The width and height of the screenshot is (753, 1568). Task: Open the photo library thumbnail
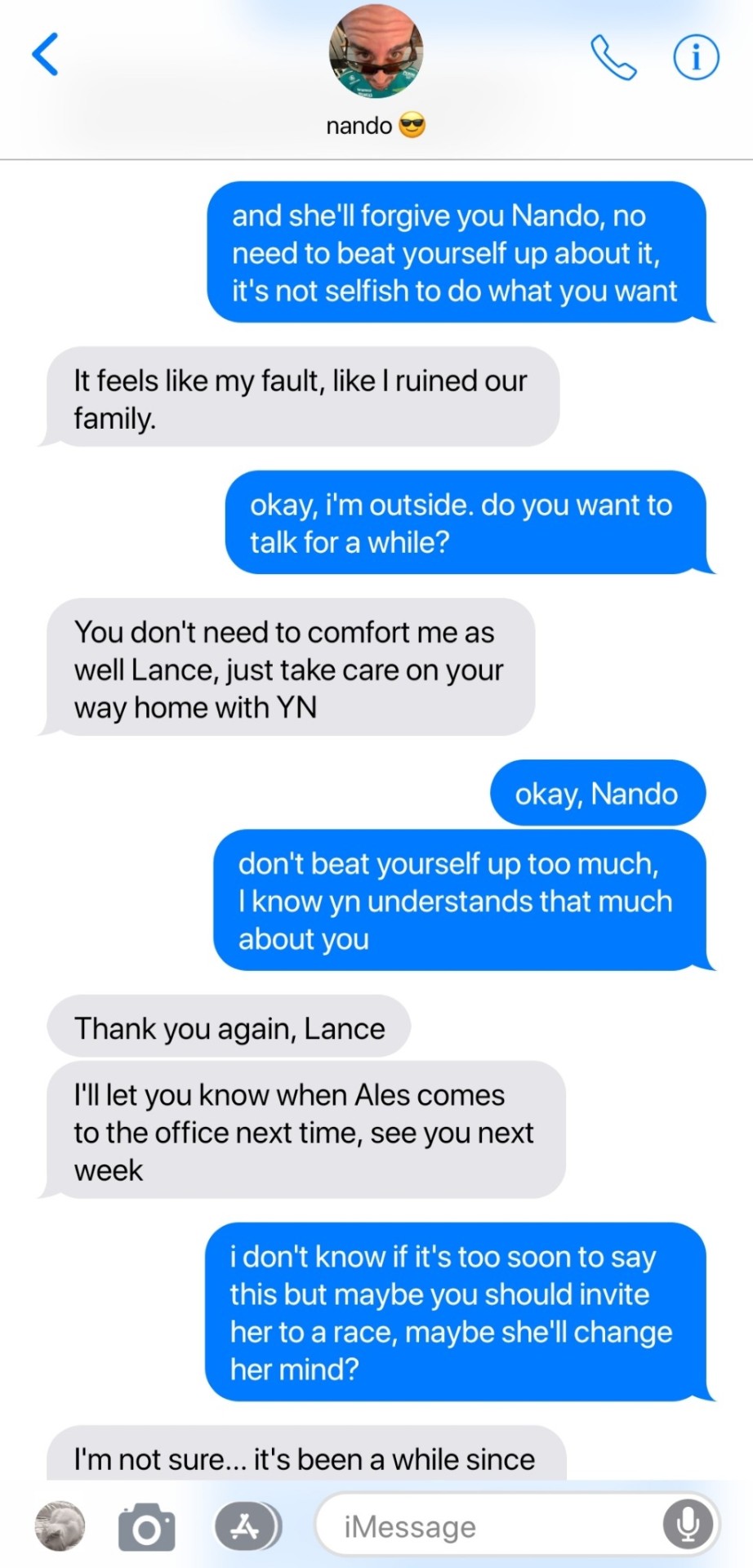coord(60,1526)
